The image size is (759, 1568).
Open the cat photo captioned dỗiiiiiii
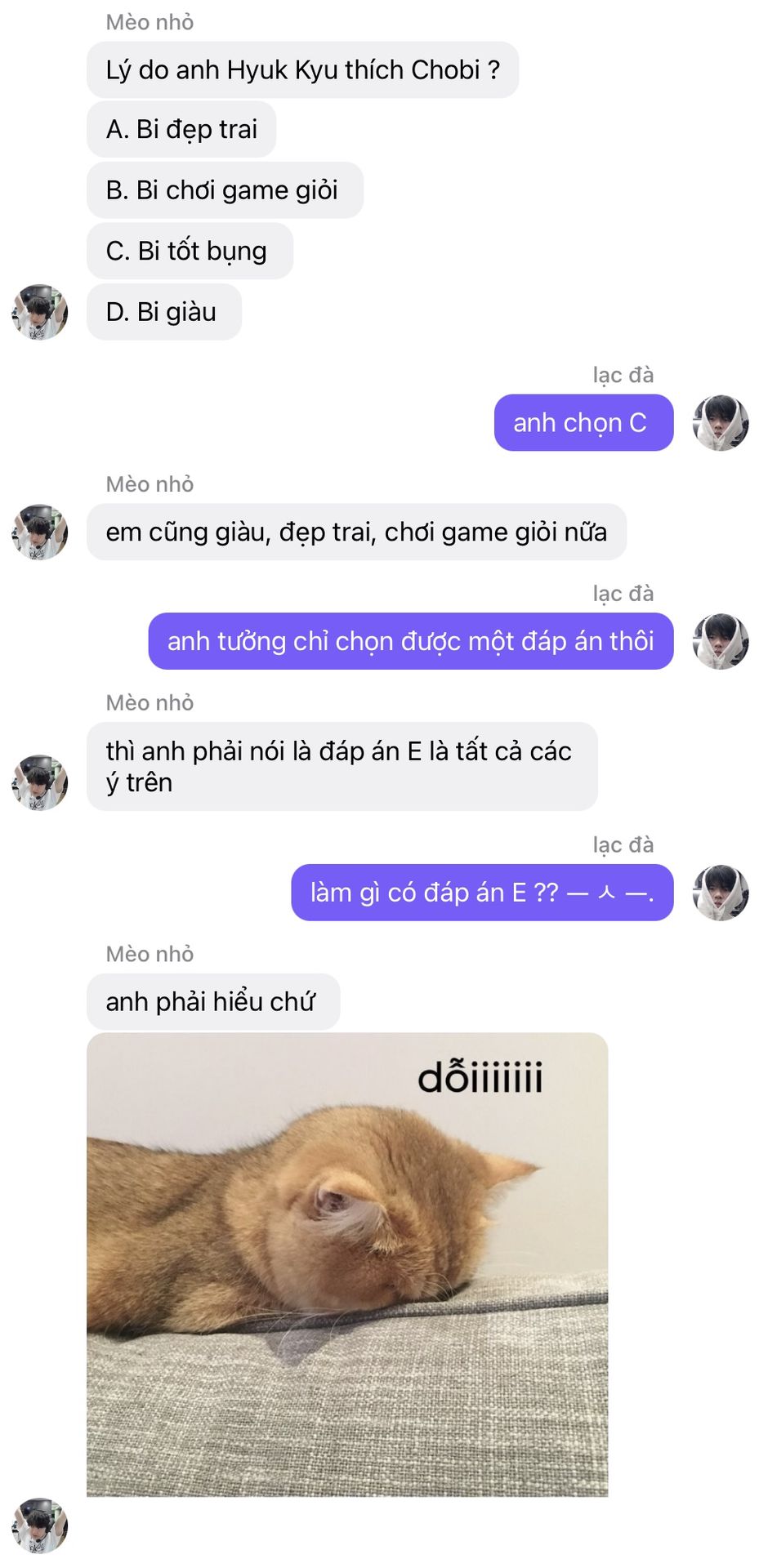tap(347, 1264)
